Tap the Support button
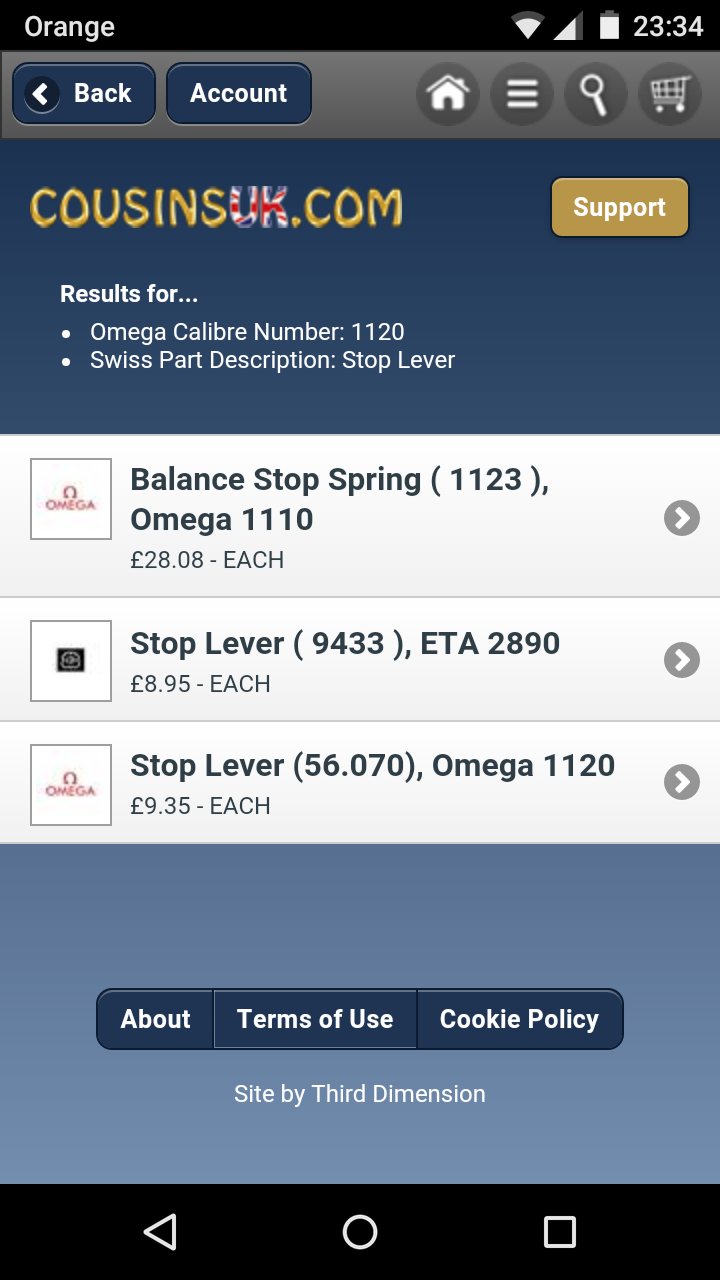This screenshot has height=1280, width=720. point(619,207)
